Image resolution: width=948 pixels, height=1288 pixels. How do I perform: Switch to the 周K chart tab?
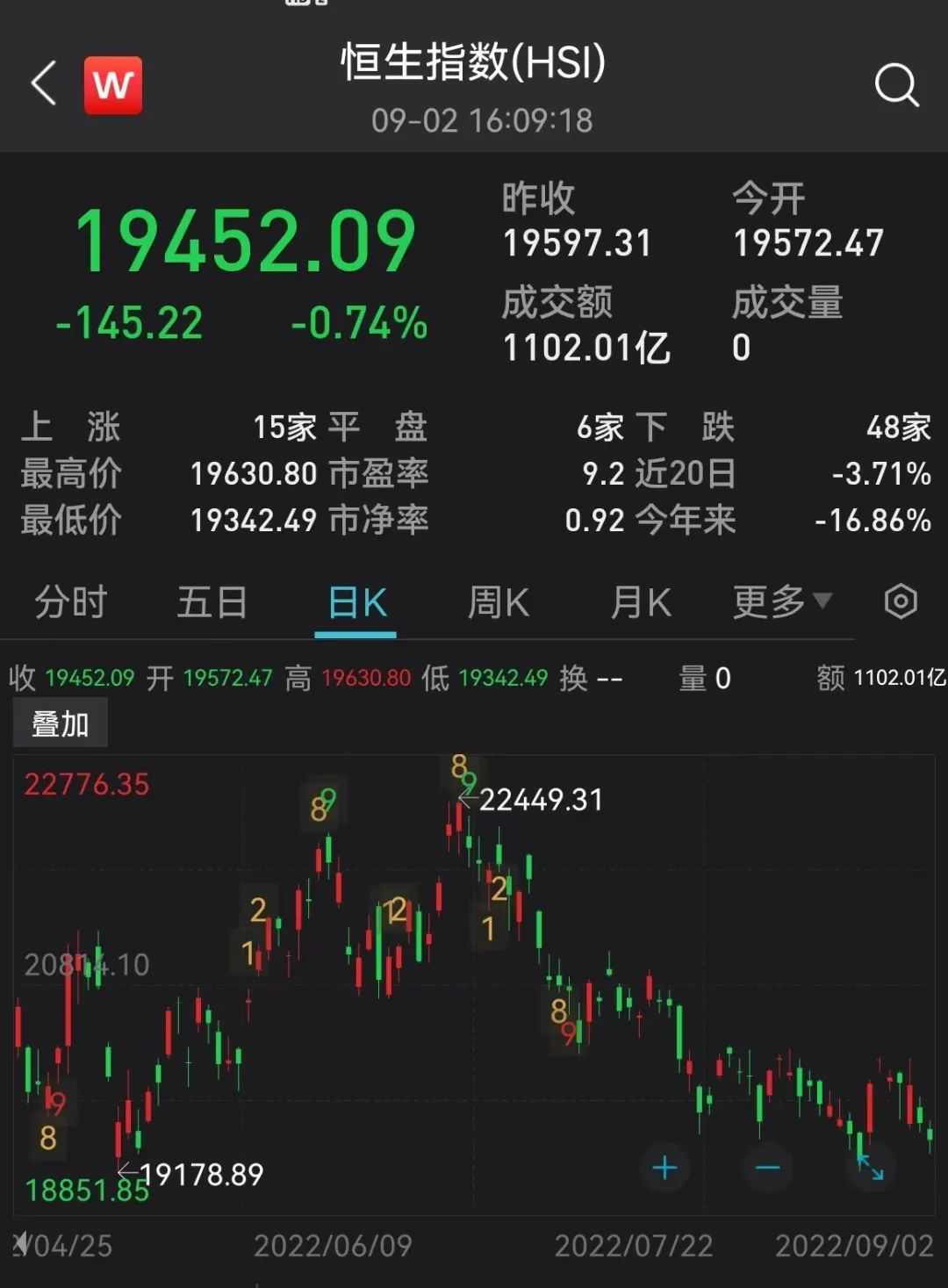498,603
